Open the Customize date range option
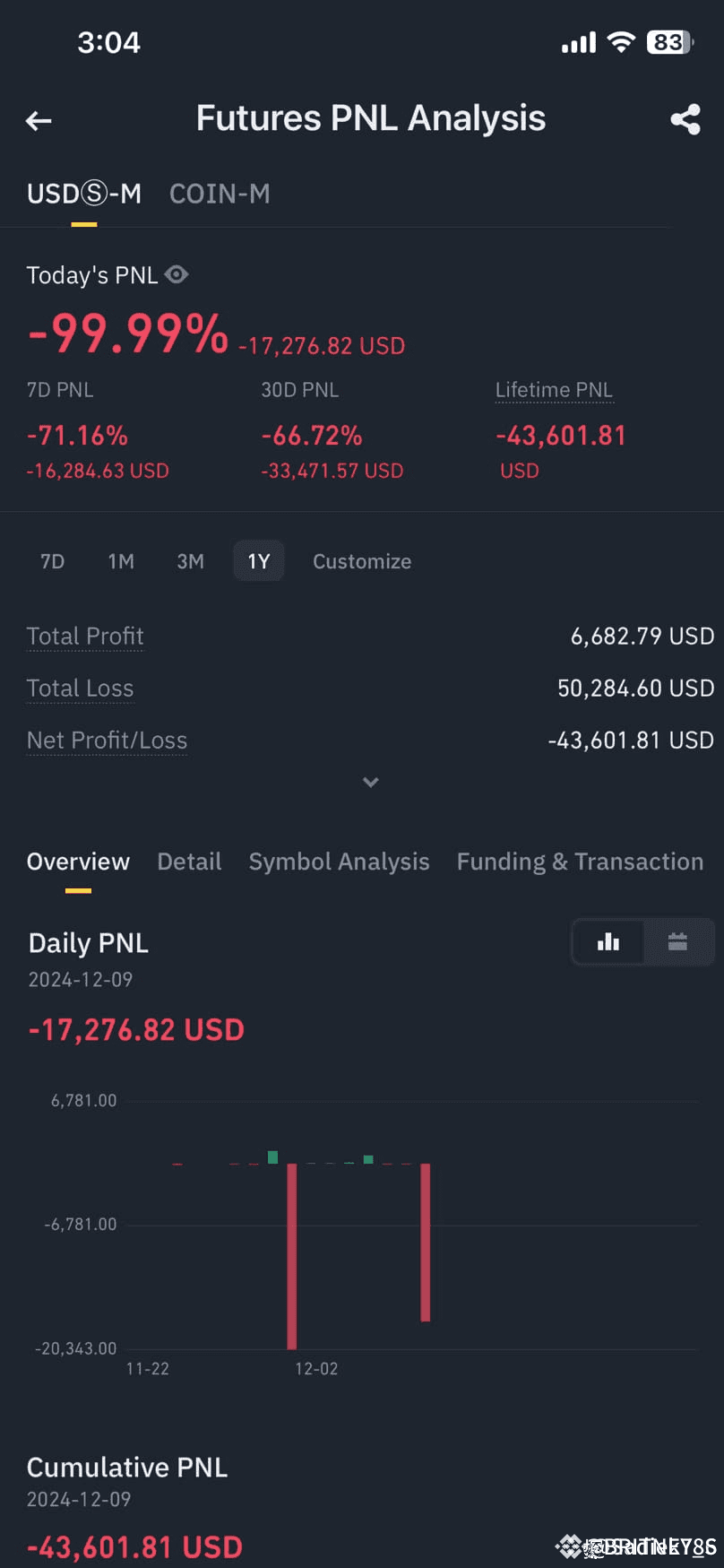Viewport: 724px width, 1568px height. tap(362, 560)
